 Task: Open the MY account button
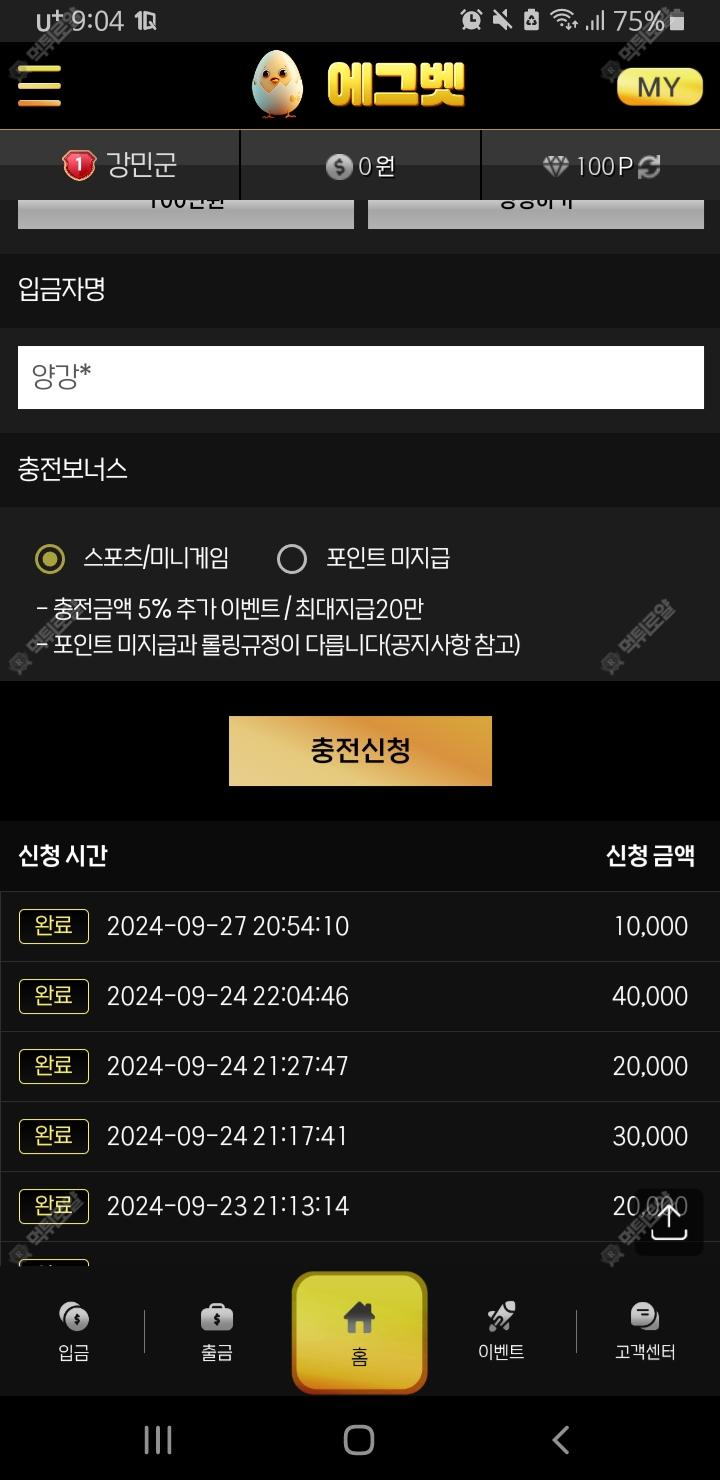coord(659,87)
